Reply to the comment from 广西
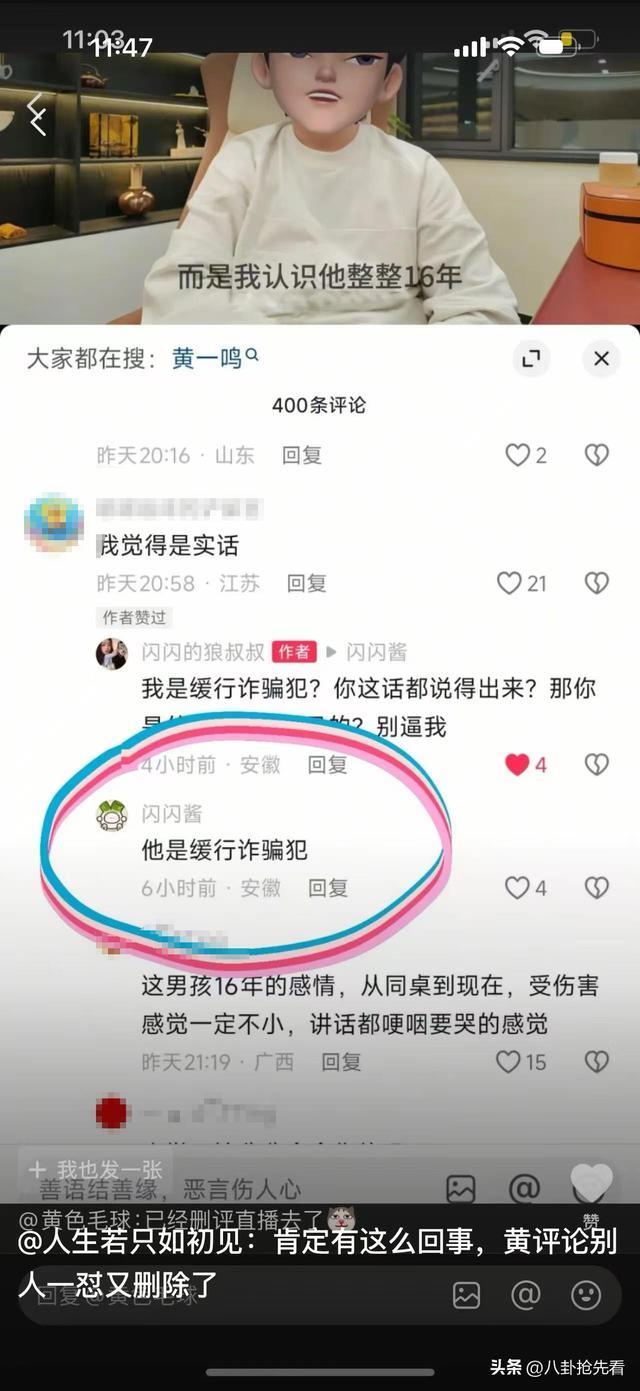640x1391 pixels. (340, 1061)
